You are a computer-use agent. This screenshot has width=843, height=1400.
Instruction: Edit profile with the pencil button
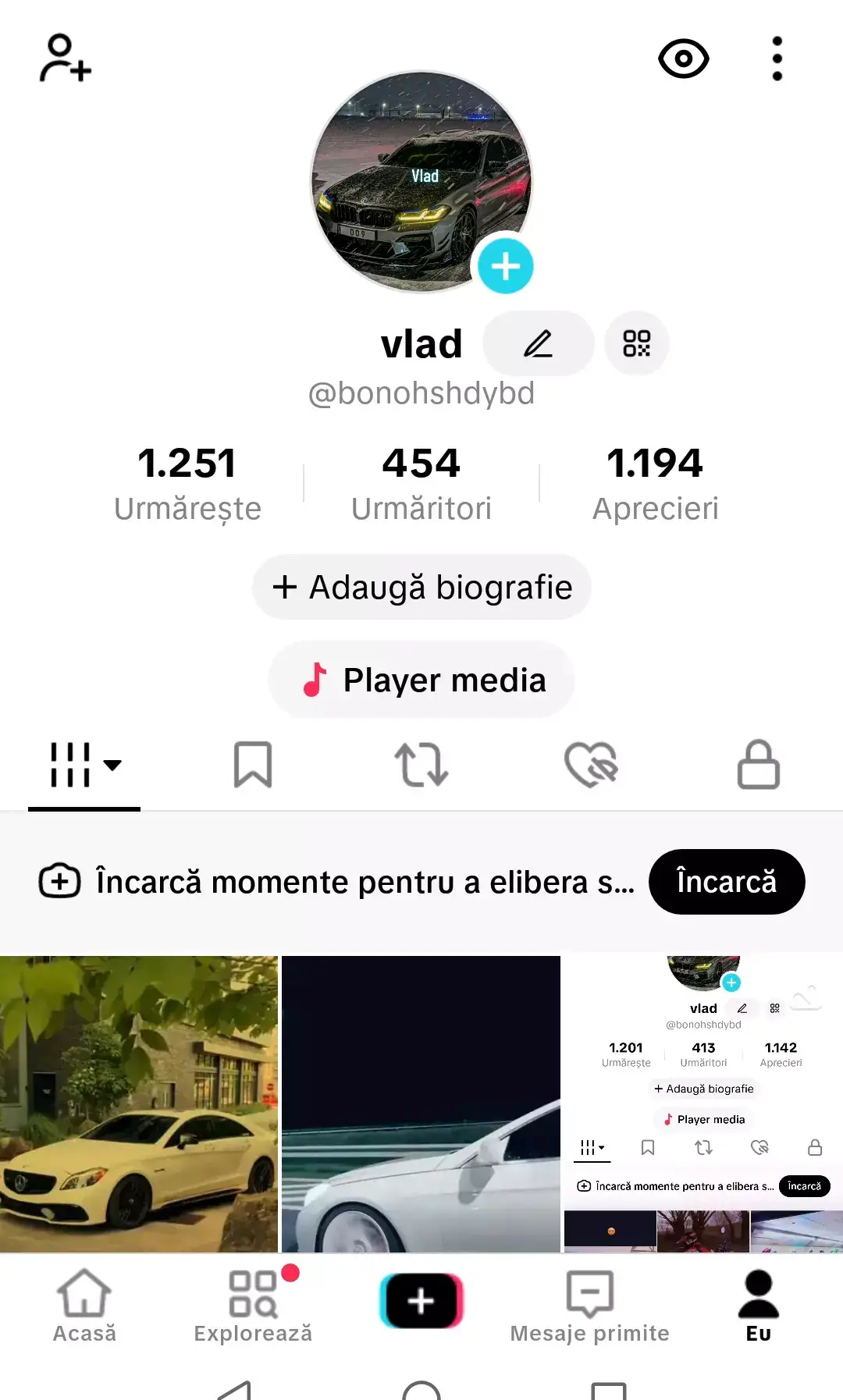coord(538,343)
